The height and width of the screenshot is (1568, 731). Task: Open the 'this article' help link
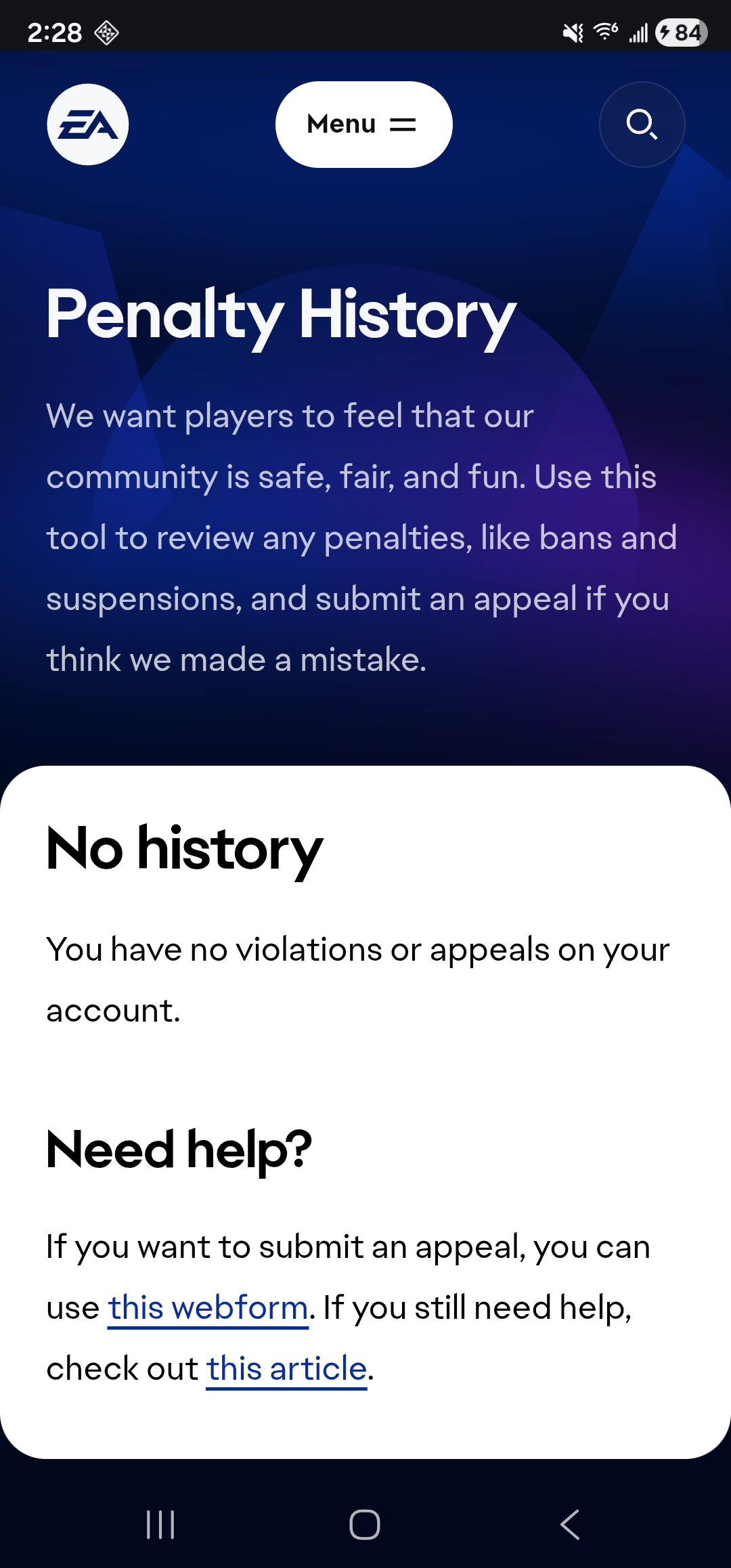click(x=286, y=1369)
